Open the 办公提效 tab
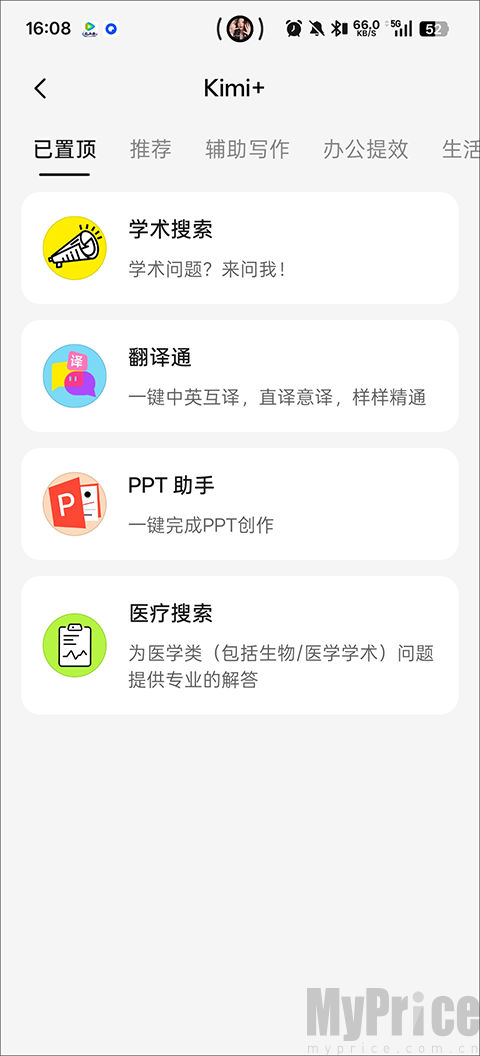Screen dimensions: 480x1056 366,149
